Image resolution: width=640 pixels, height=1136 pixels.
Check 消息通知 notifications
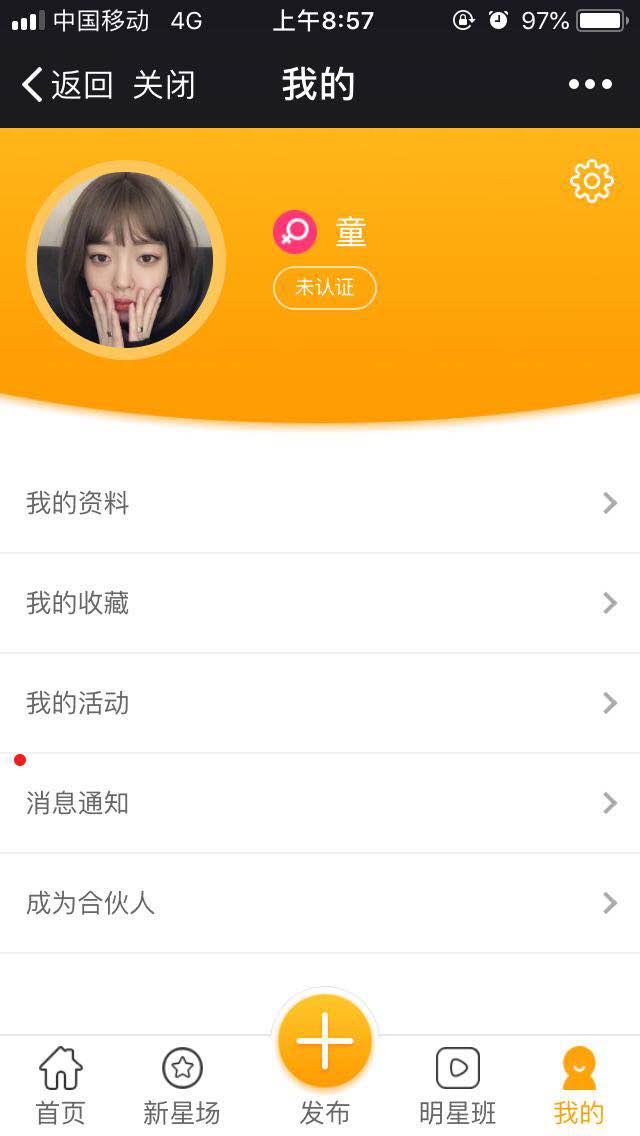pyautogui.click(x=320, y=803)
